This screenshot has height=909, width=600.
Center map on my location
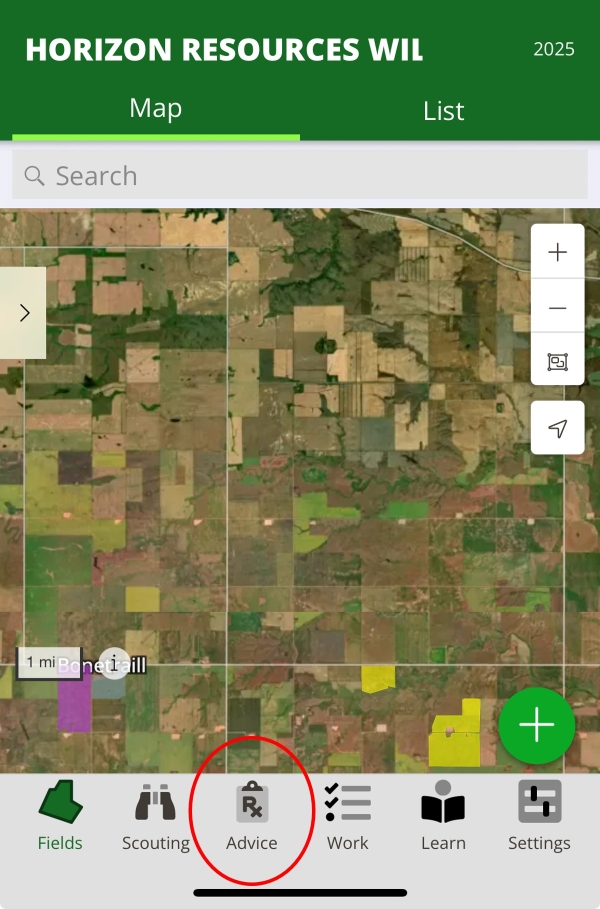click(557, 428)
